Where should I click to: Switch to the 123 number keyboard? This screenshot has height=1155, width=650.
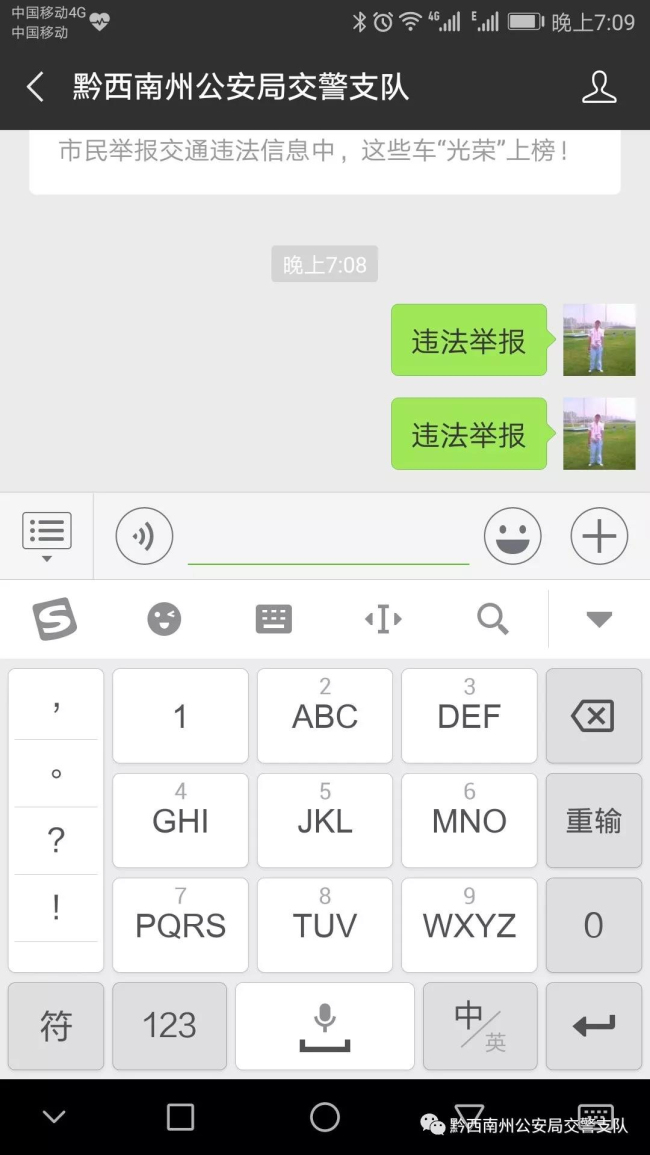[170, 1025]
